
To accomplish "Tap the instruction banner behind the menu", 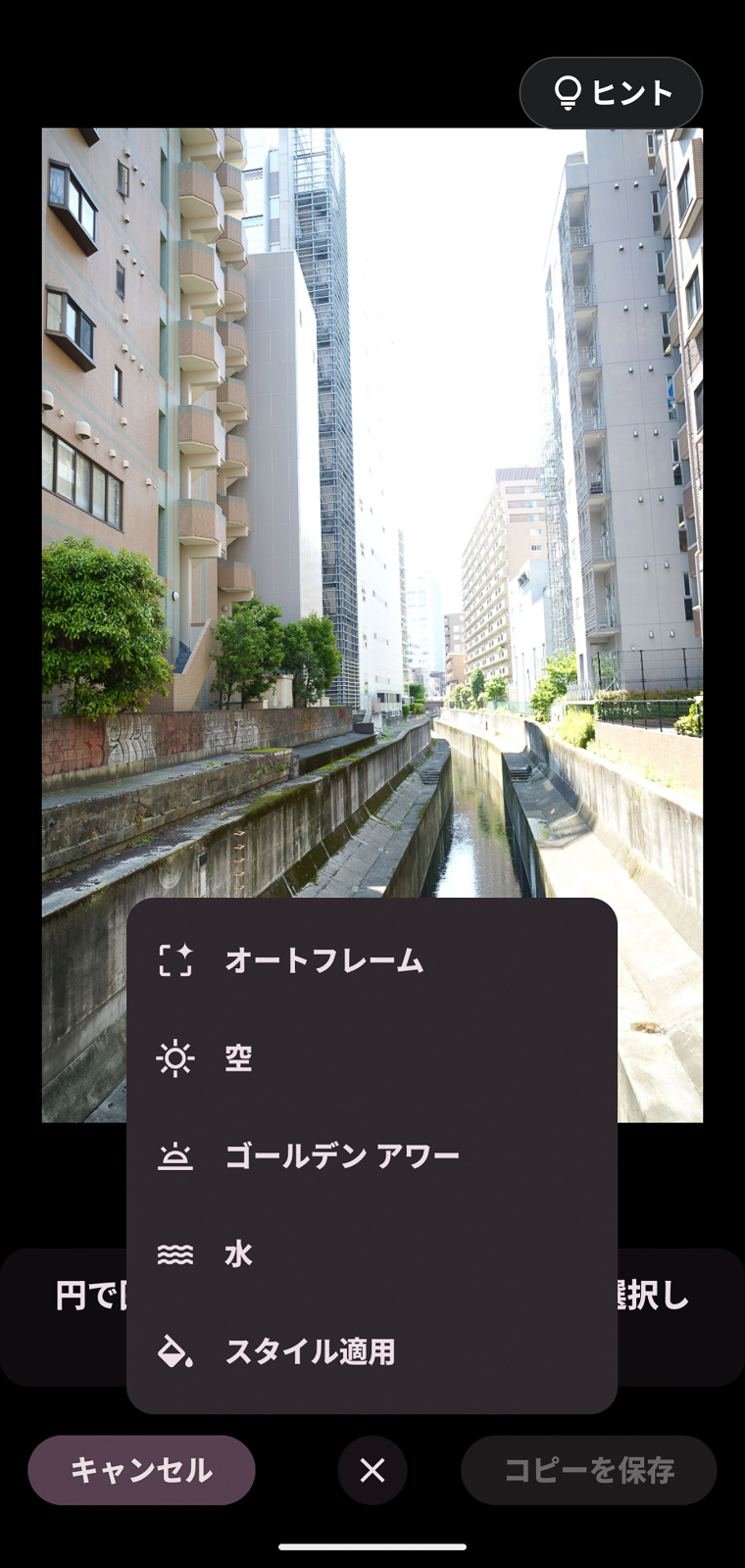I will coord(69,1294).
